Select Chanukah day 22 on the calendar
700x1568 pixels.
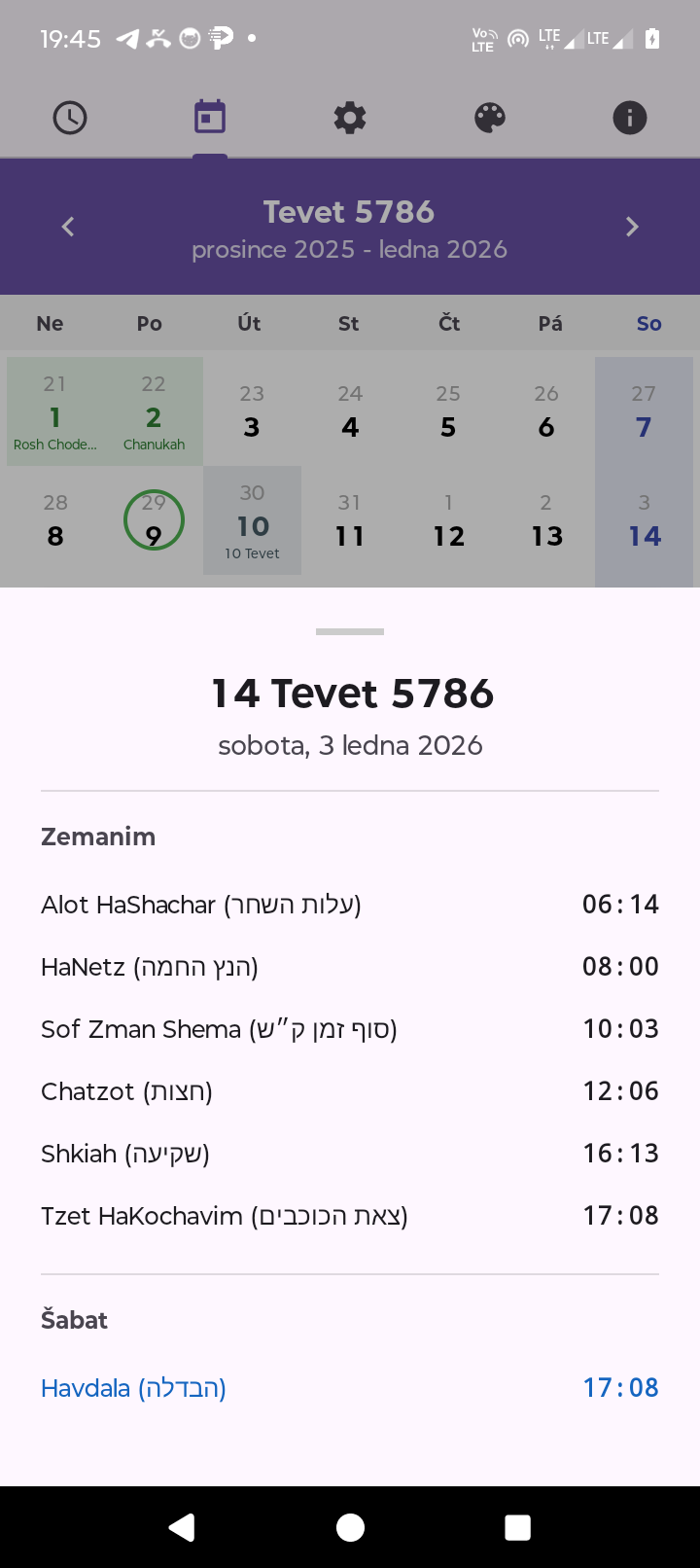pos(153,410)
